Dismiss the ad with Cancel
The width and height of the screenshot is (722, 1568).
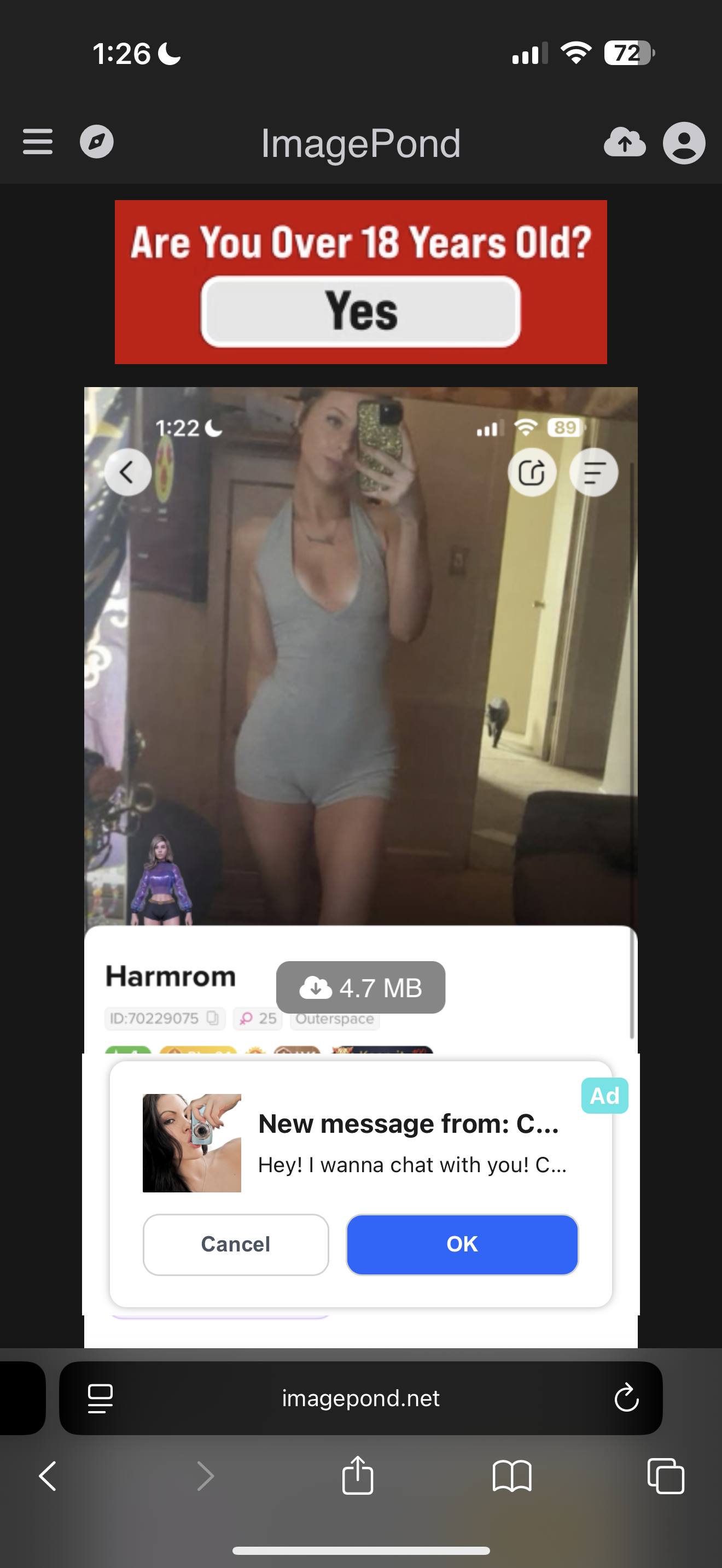236,1244
